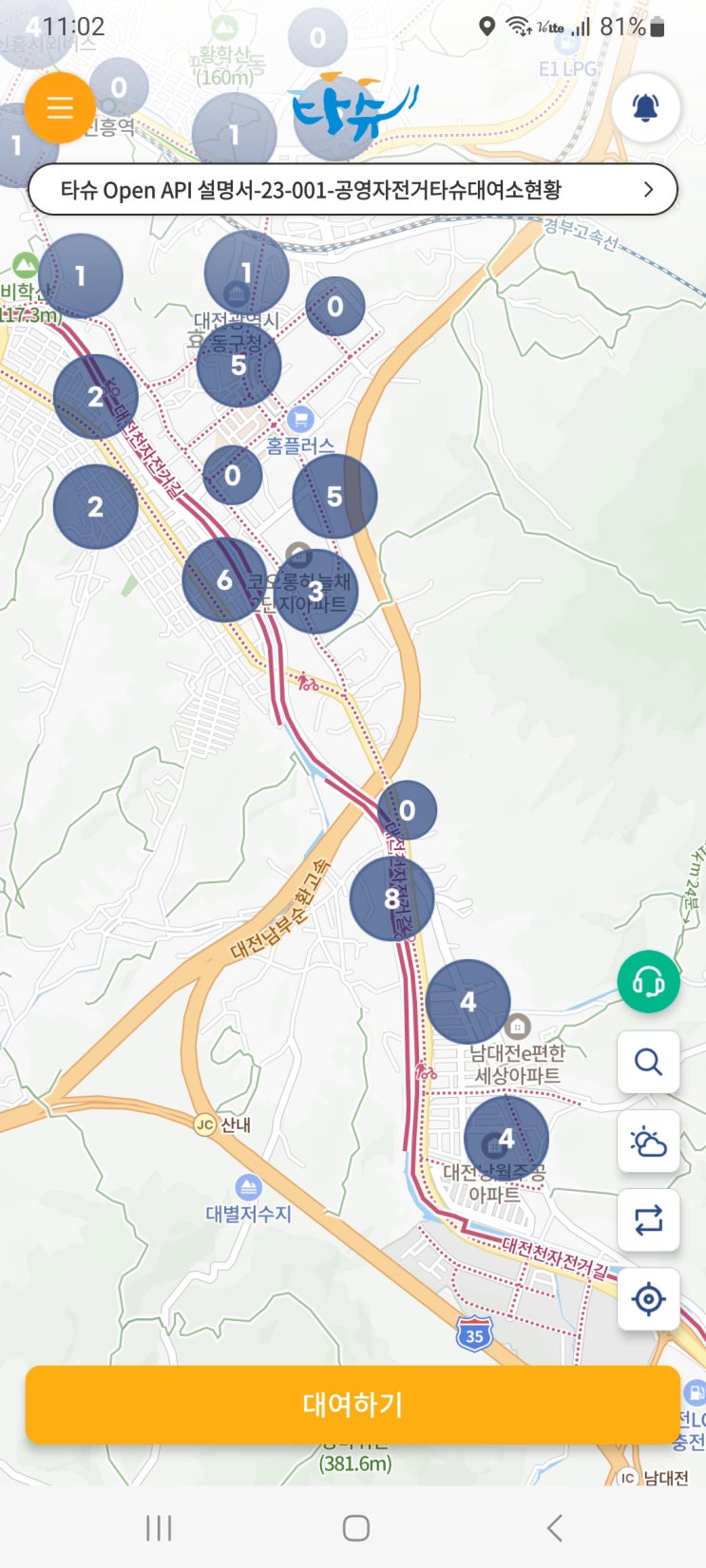Open station search magnifier
This screenshot has width=706, height=1568.
click(648, 1061)
